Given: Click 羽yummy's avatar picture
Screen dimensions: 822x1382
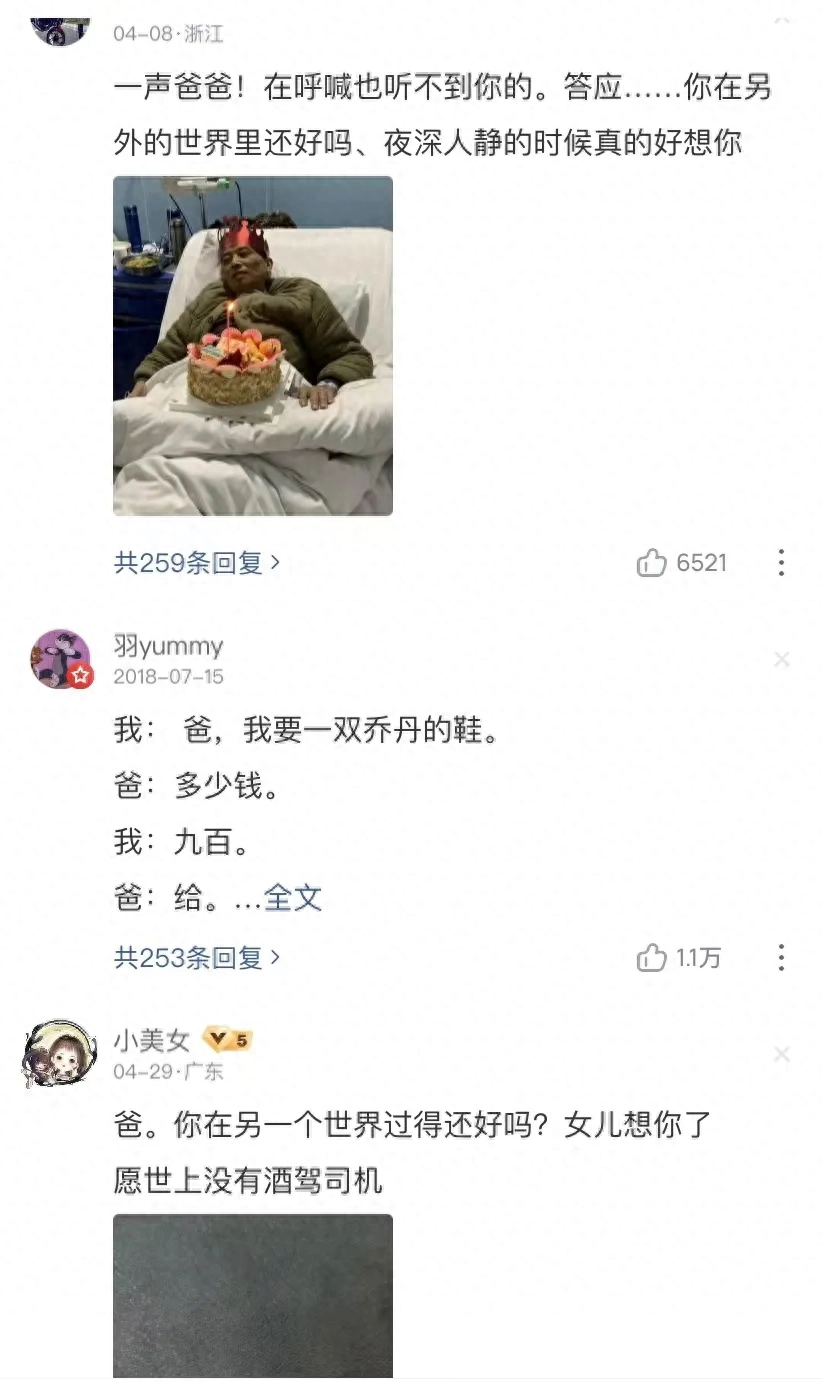Looking at the screenshot, I should [58, 658].
